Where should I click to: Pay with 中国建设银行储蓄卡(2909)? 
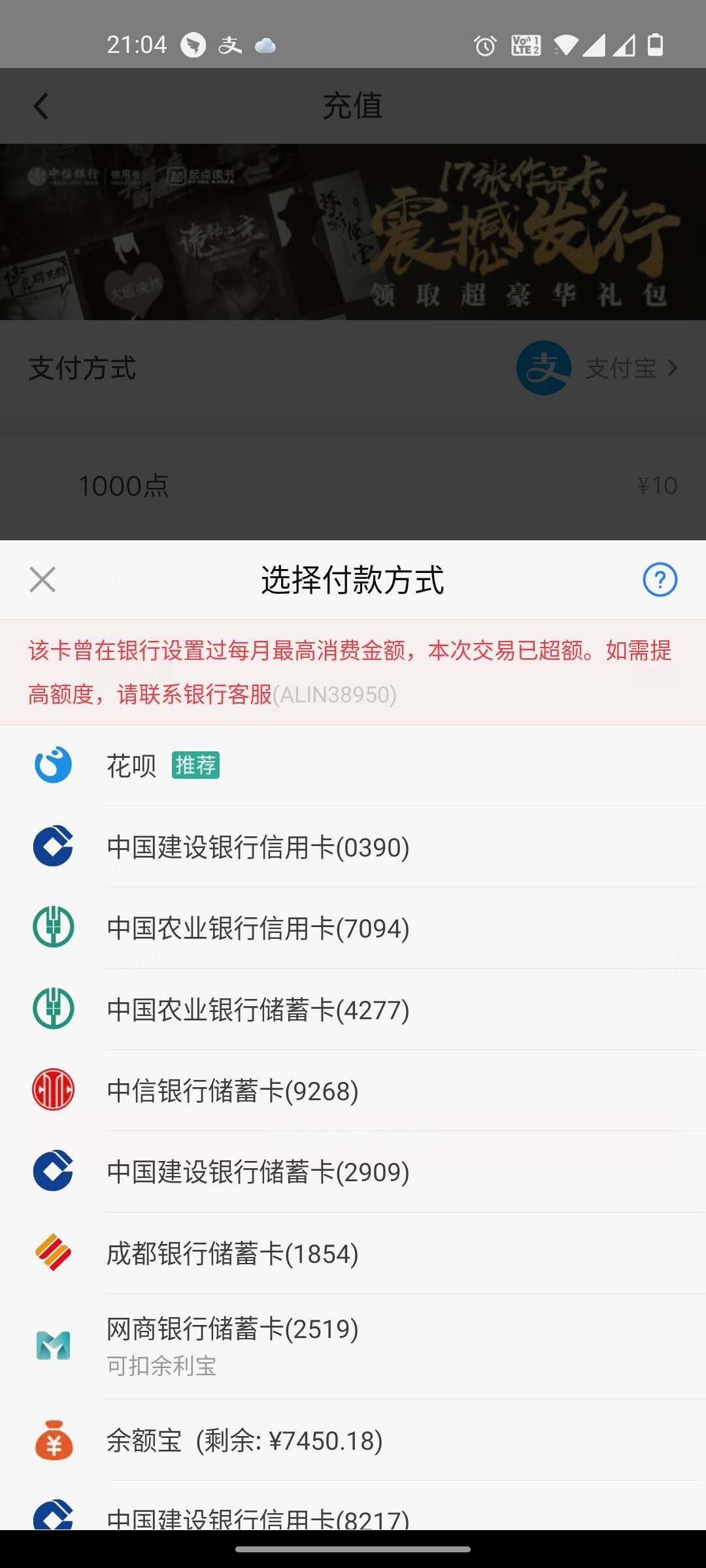click(353, 1172)
